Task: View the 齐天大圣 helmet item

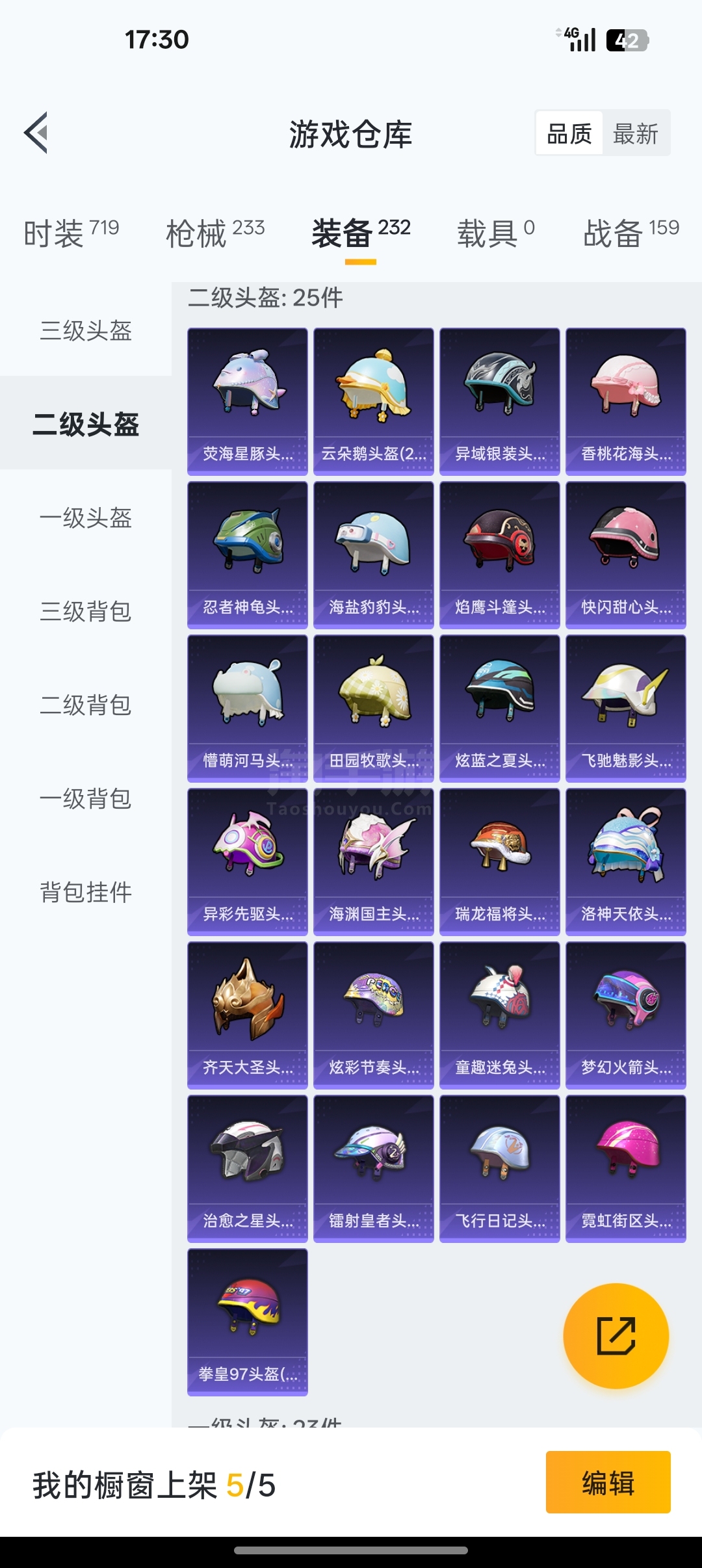Action: click(x=248, y=1015)
